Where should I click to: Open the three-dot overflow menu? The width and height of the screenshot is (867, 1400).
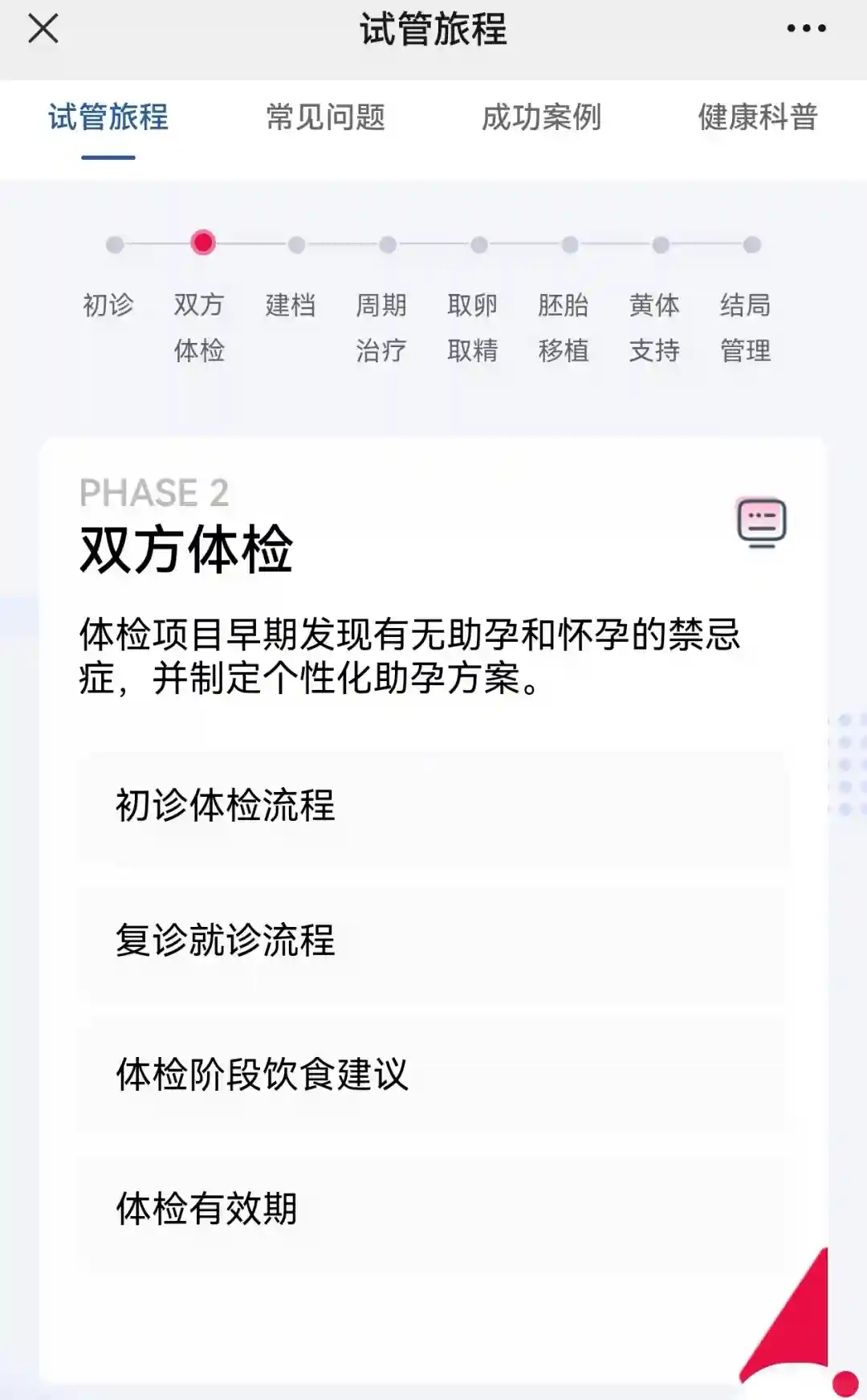pos(806,29)
